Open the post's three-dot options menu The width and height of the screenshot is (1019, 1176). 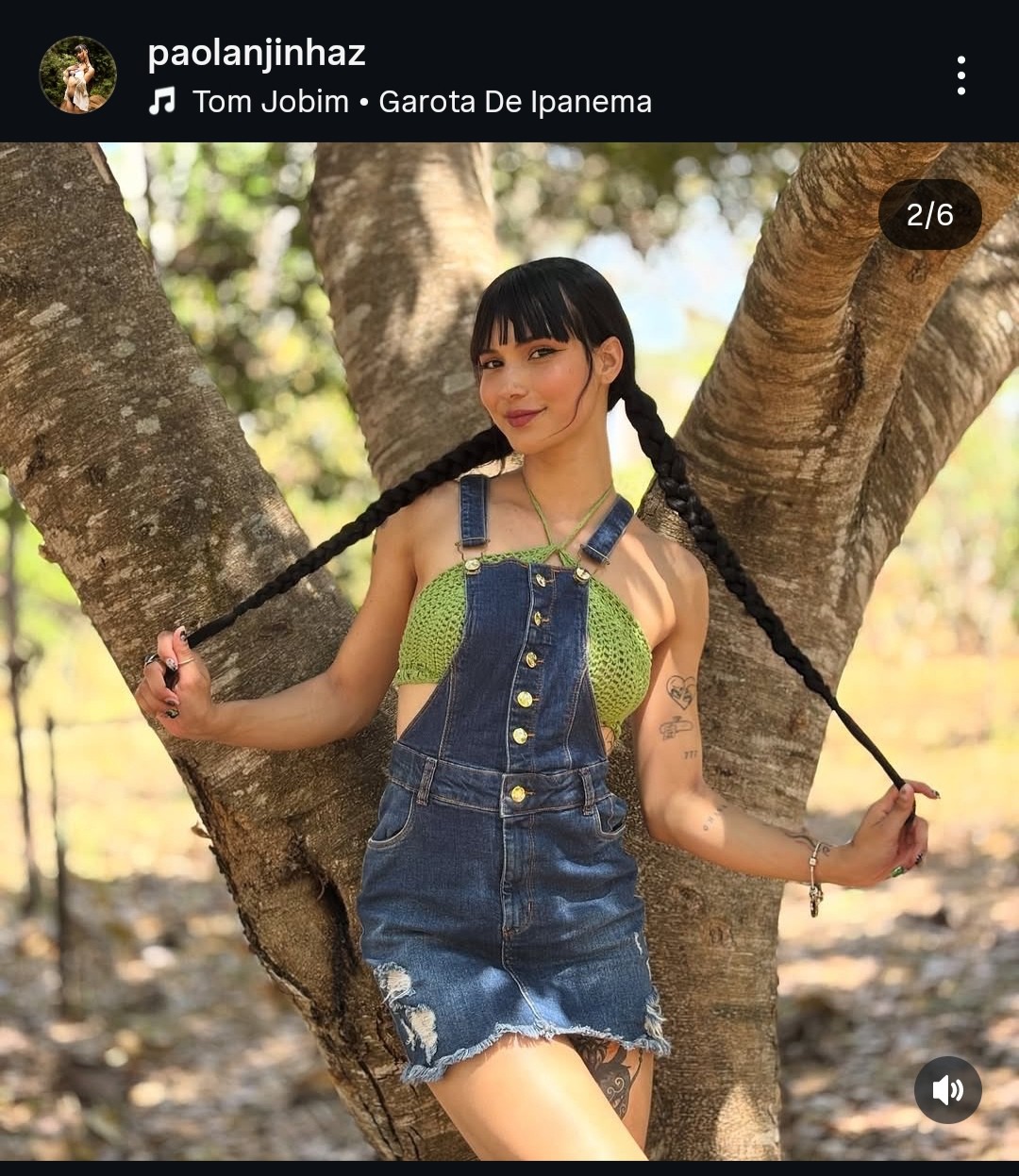click(x=961, y=75)
